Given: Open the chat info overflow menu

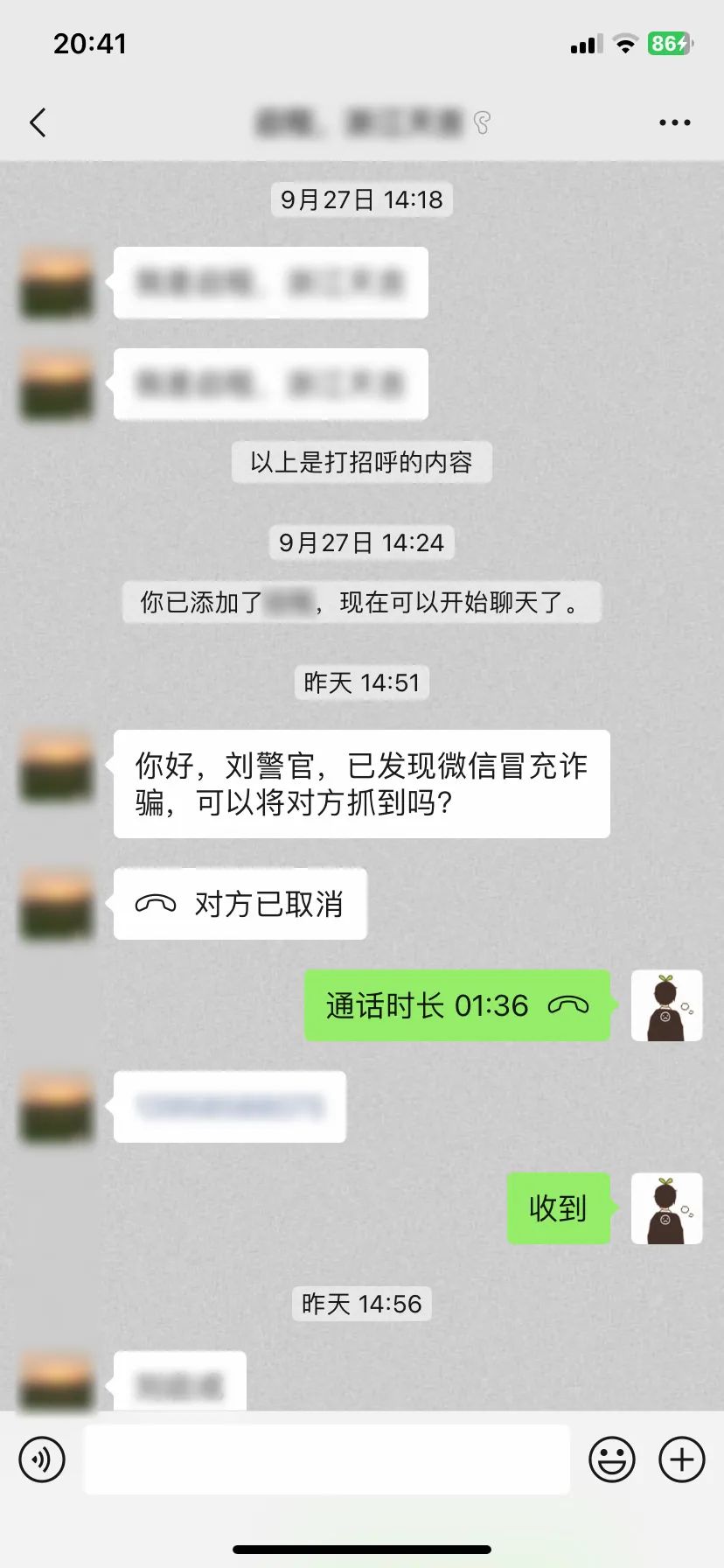Looking at the screenshot, I should (x=674, y=122).
